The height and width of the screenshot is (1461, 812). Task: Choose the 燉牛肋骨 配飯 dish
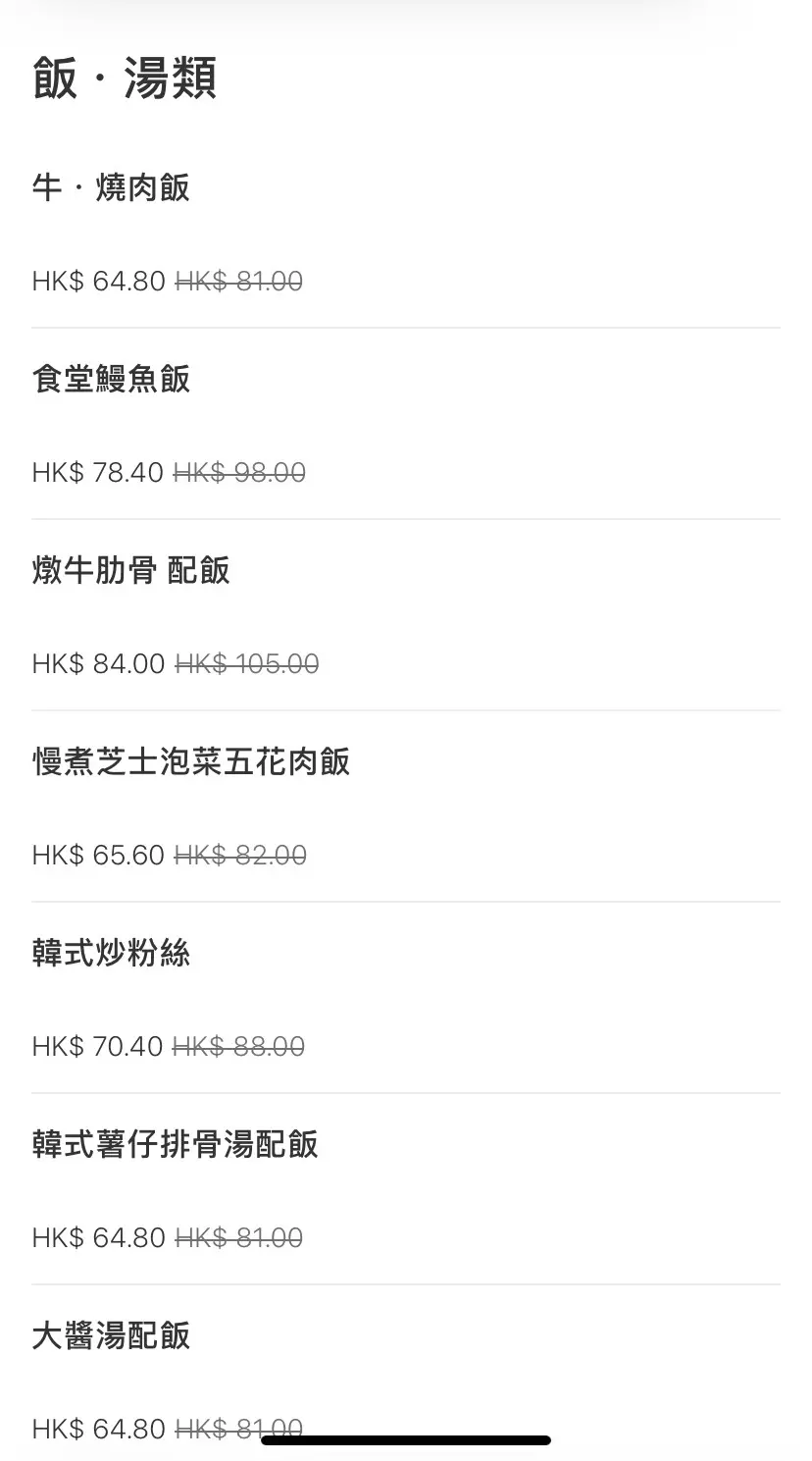click(130, 570)
